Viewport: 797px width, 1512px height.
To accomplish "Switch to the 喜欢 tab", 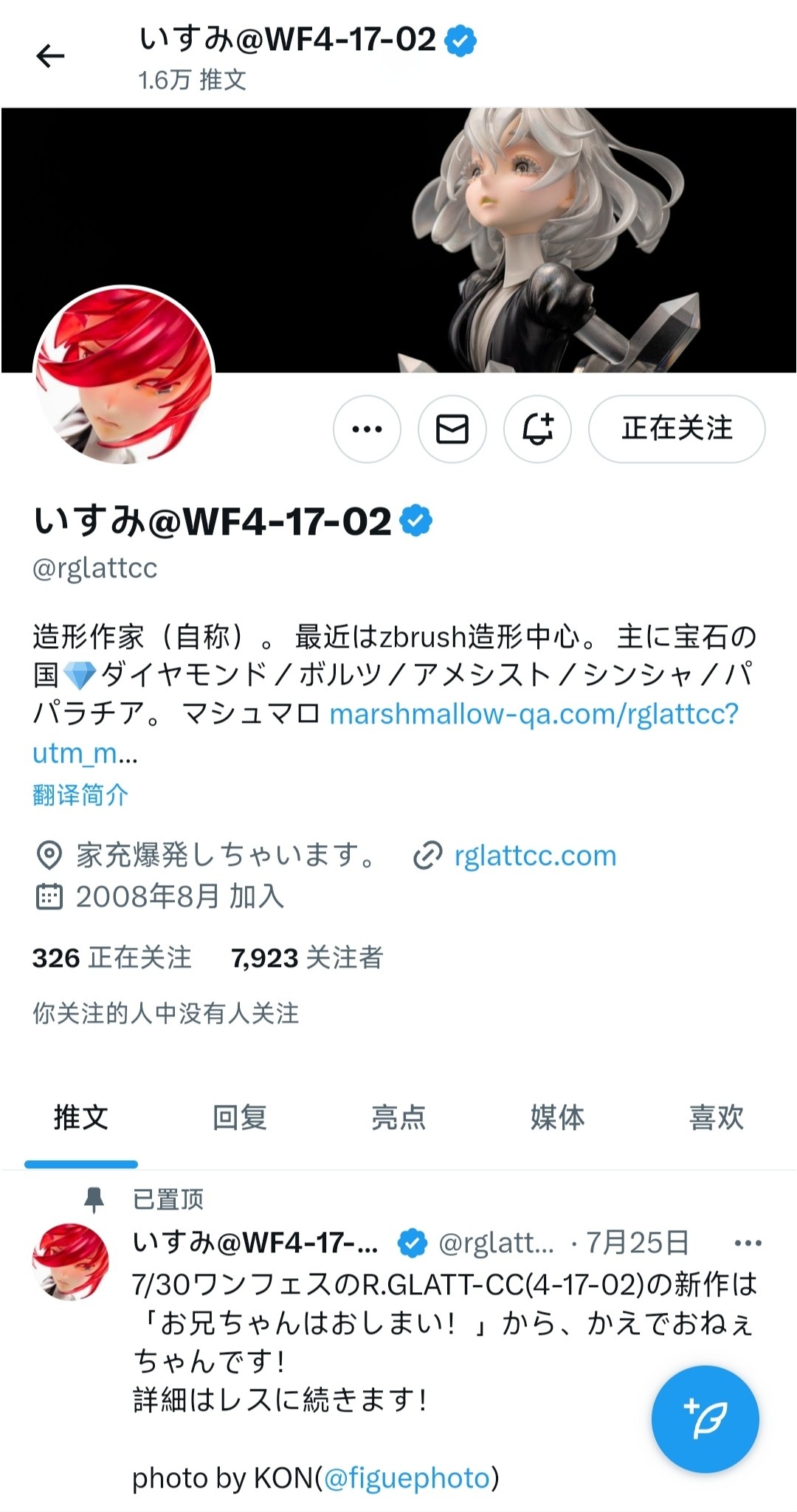I will click(716, 1117).
